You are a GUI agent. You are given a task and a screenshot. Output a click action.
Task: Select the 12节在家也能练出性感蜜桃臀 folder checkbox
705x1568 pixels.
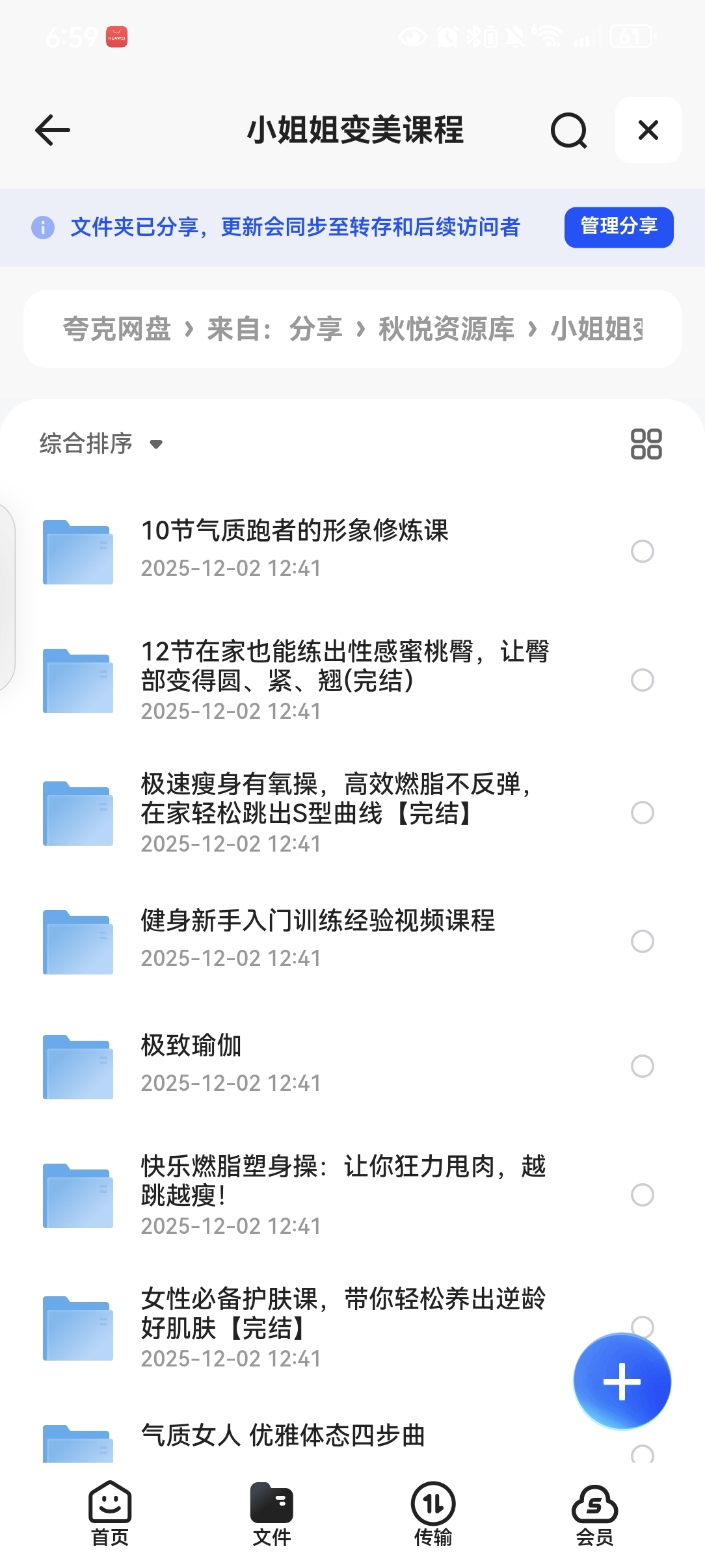[642, 680]
